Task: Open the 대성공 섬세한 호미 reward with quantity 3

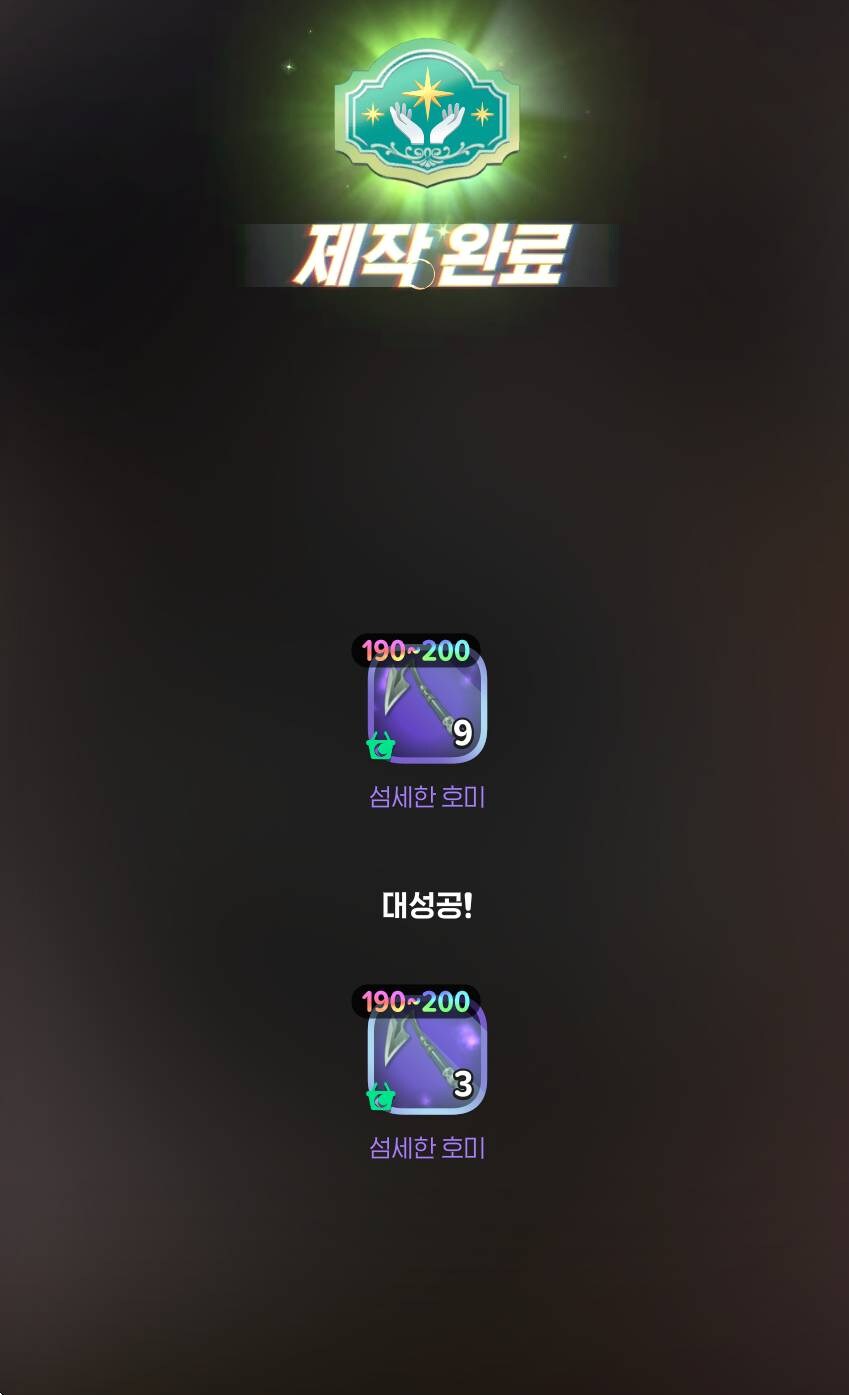Action: (427, 1055)
